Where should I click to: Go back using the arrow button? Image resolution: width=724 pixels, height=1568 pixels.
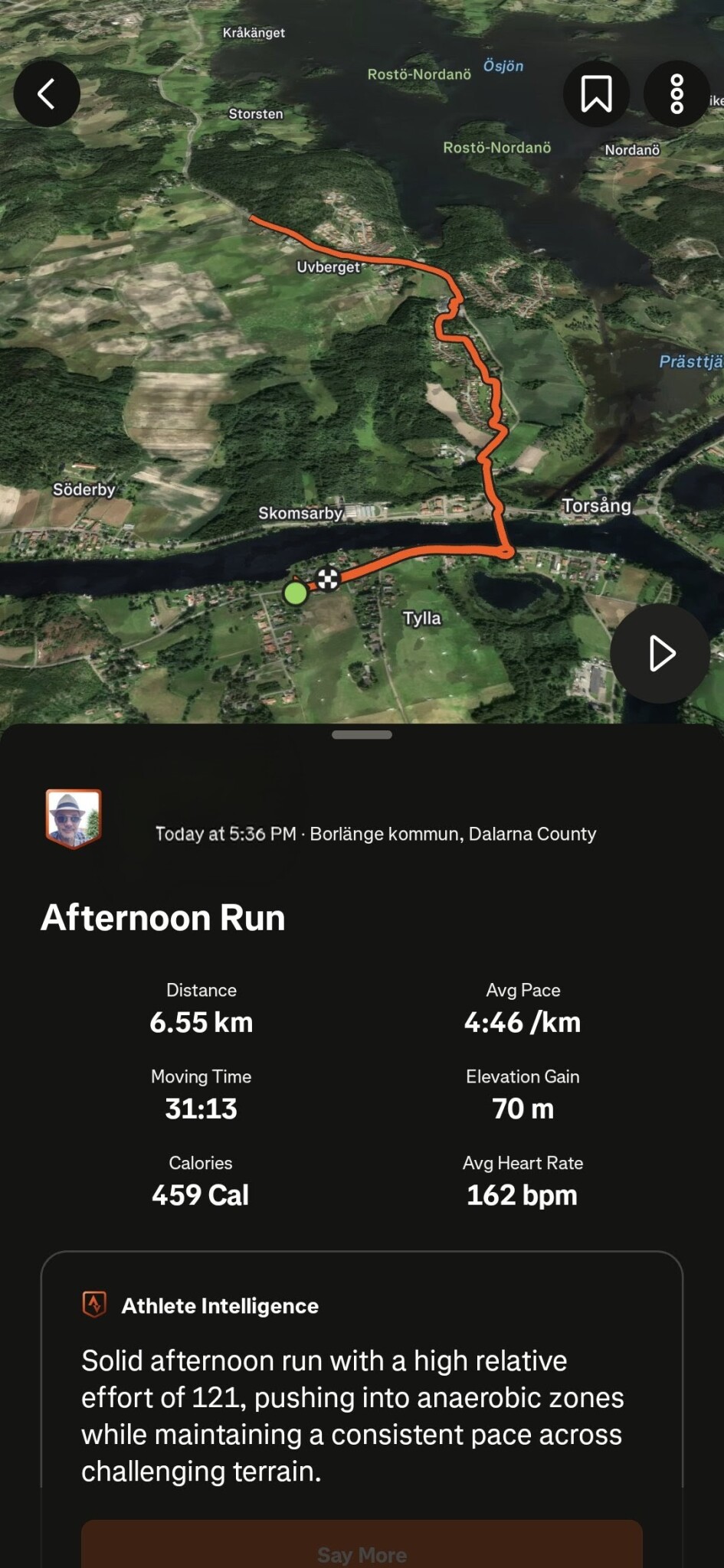pos(47,94)
